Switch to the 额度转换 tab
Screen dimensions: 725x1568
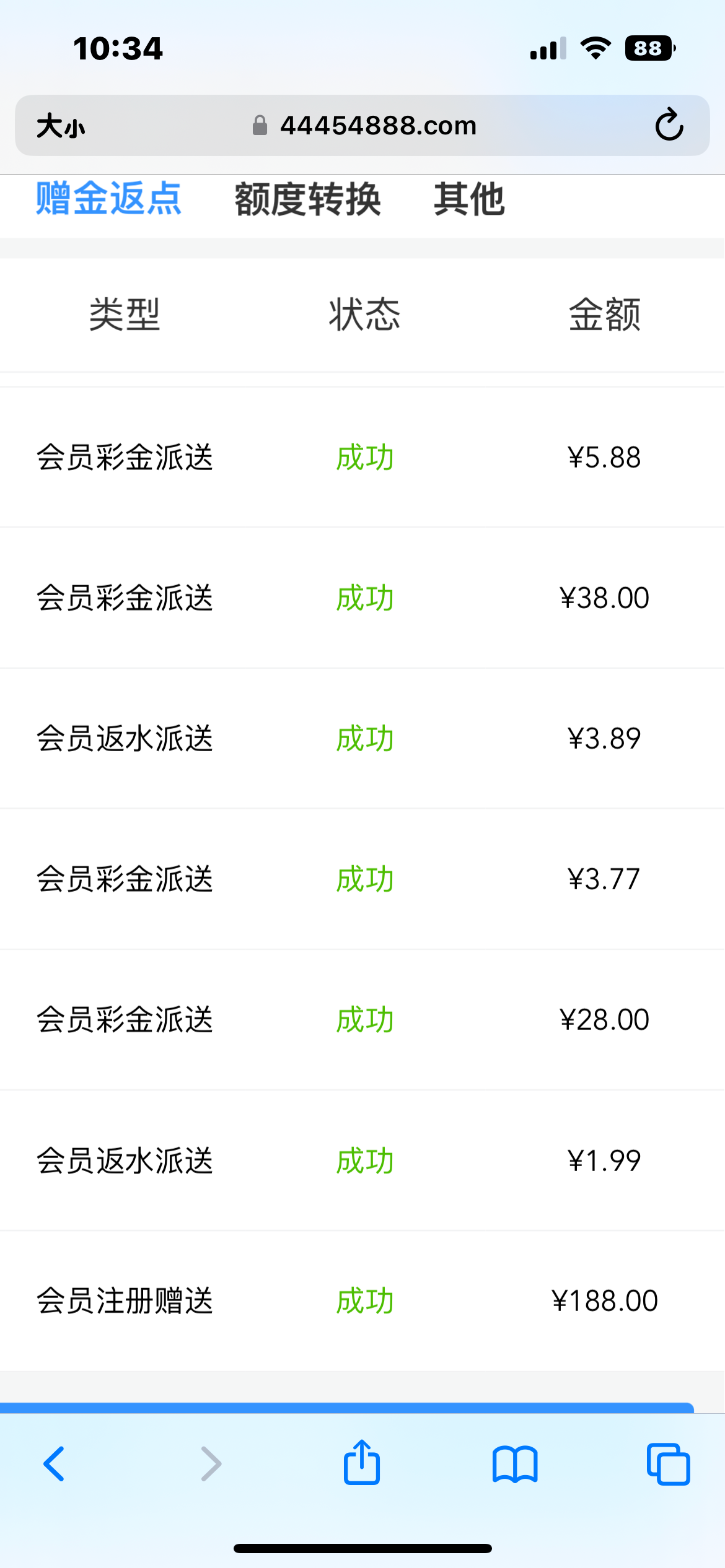(x=307, y=199)
